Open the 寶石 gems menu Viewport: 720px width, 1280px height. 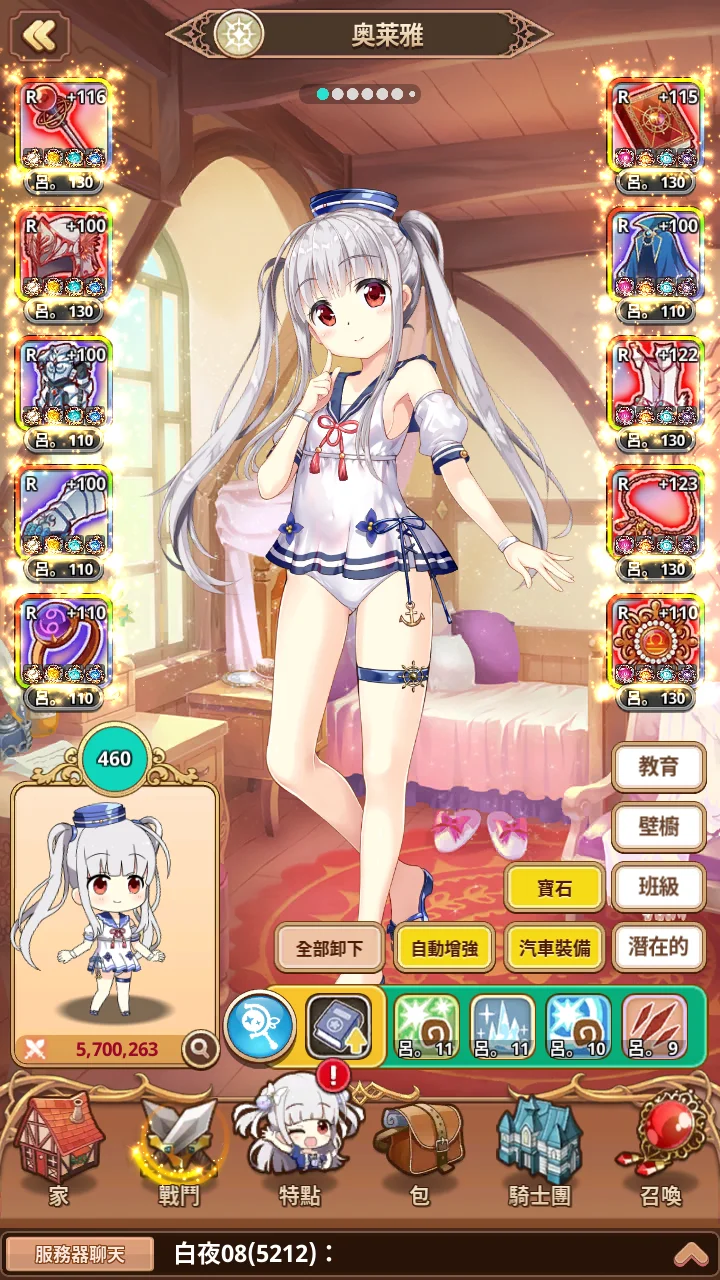[555, 887]
